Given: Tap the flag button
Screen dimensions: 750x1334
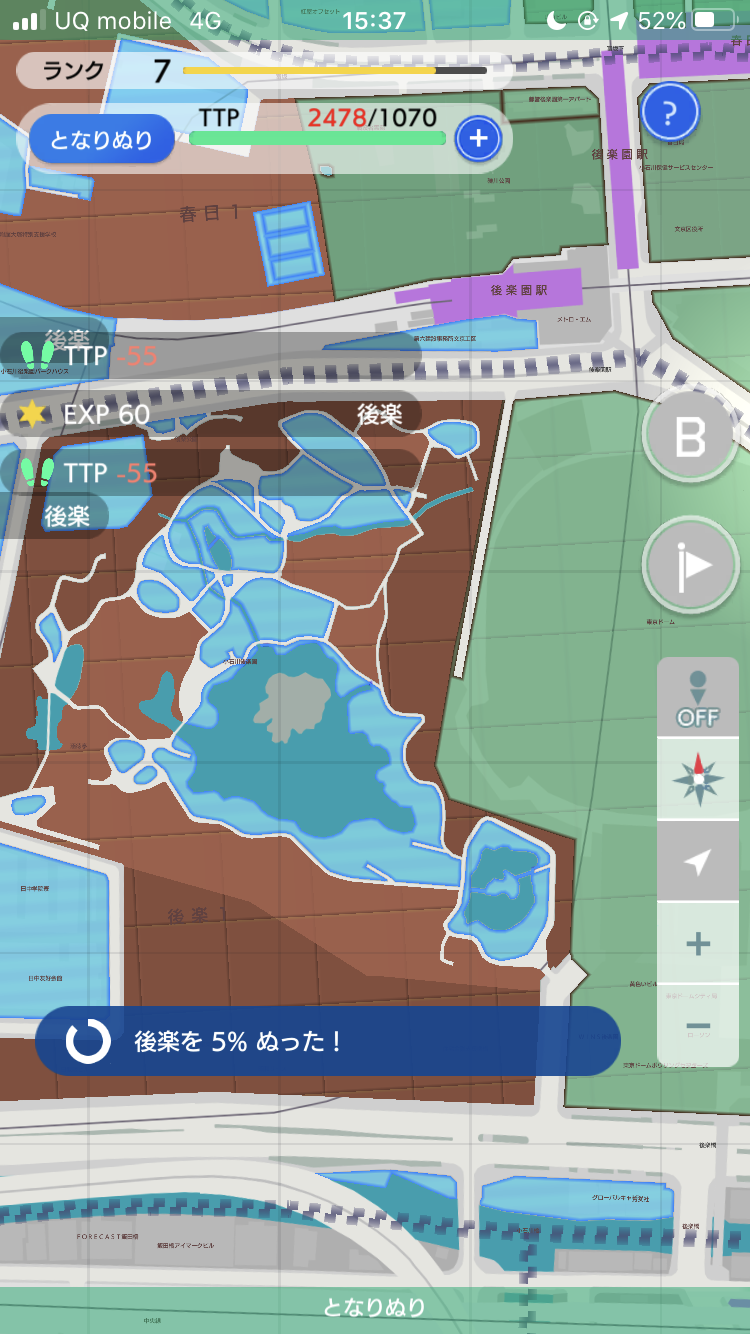Looking at the screenshot, I should (689, 566).
